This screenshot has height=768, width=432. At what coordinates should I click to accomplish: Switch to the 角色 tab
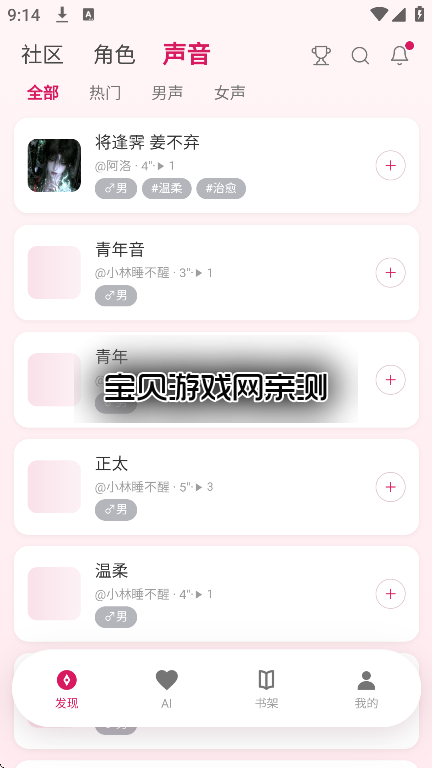tap(114, 54)
